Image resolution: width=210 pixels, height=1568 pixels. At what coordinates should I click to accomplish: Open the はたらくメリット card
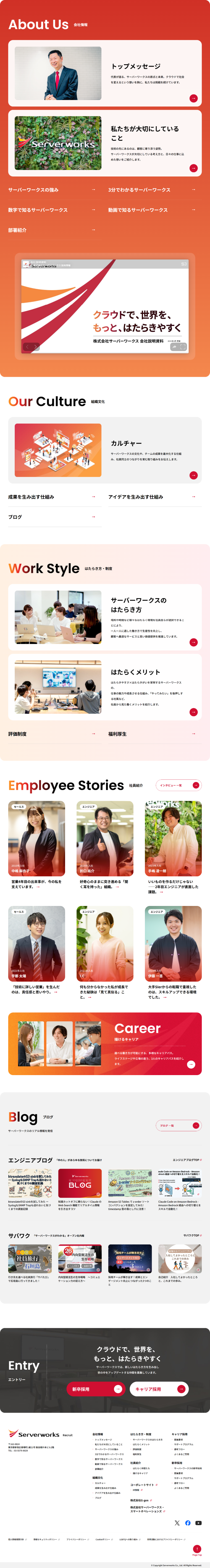point(105,687)
